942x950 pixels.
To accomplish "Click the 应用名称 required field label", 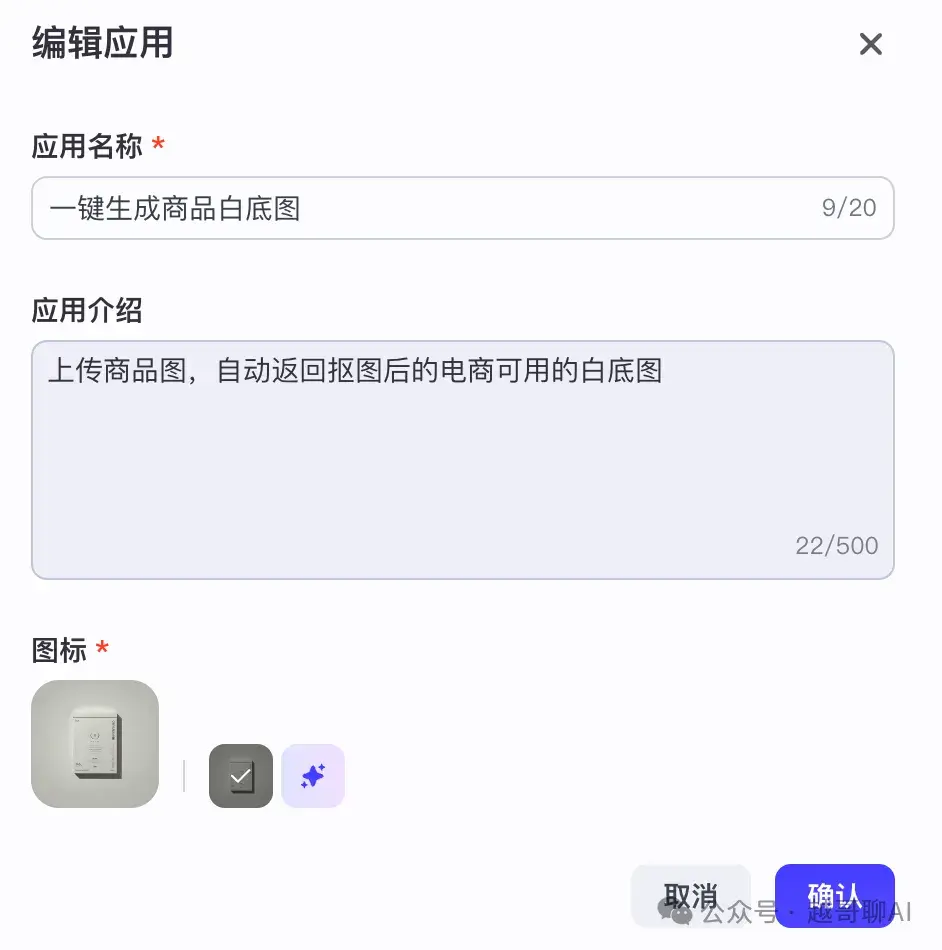I will pos(85,146).
